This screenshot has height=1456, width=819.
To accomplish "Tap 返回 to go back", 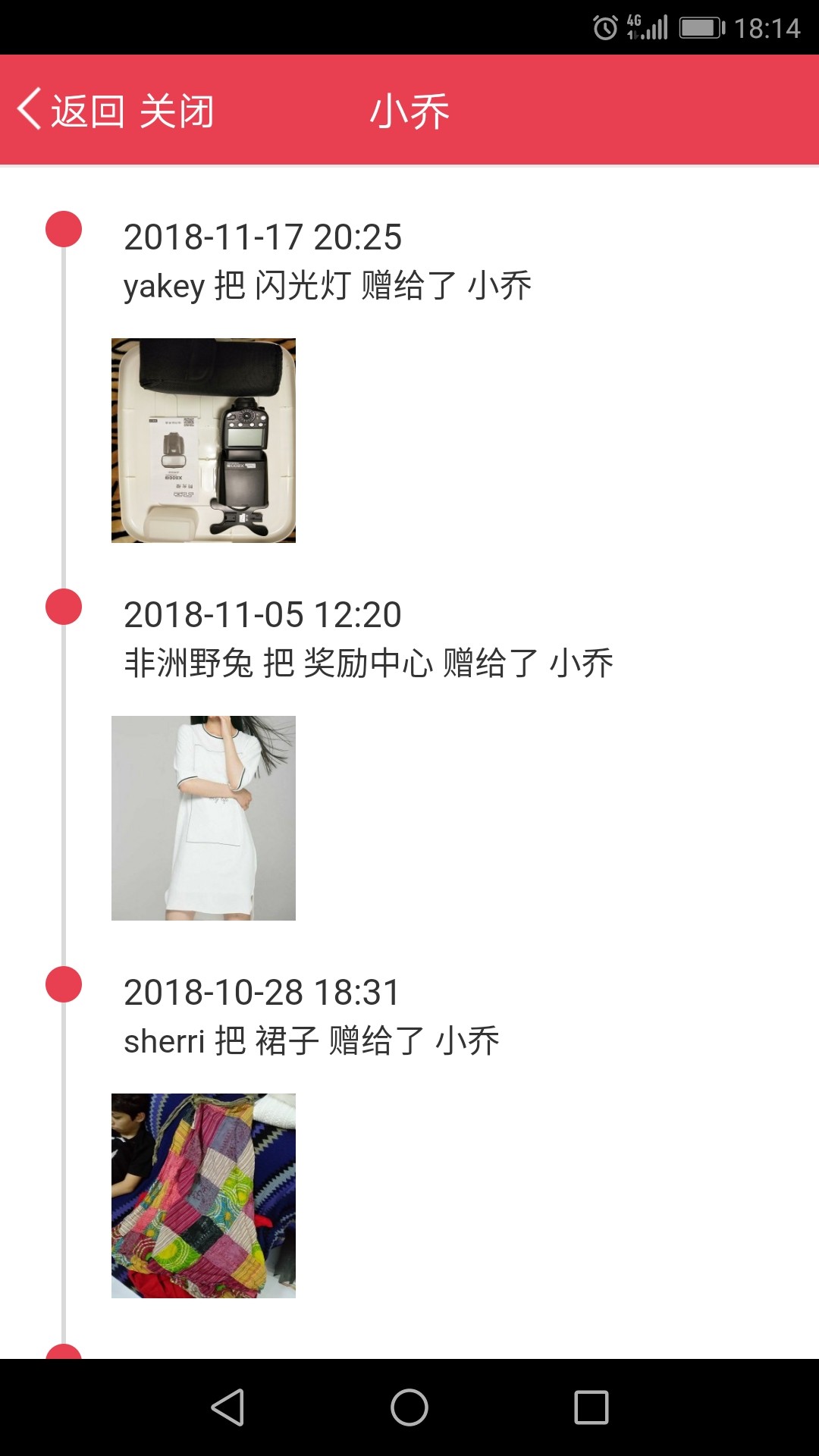I will 71,111.
